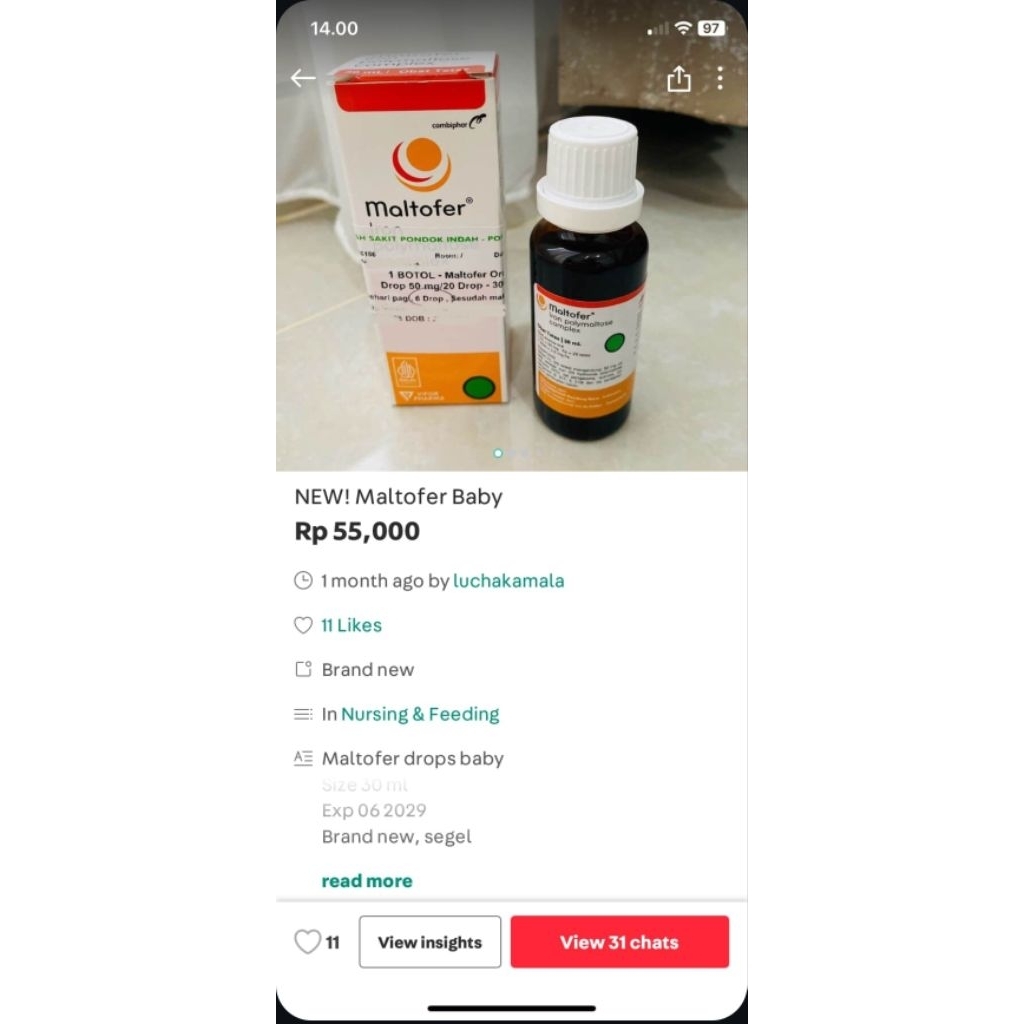Image resolution: width=1024 pixels, height=1024 pixels.
Task: Open seller luchakamala's profile
Action: (508, 581)
